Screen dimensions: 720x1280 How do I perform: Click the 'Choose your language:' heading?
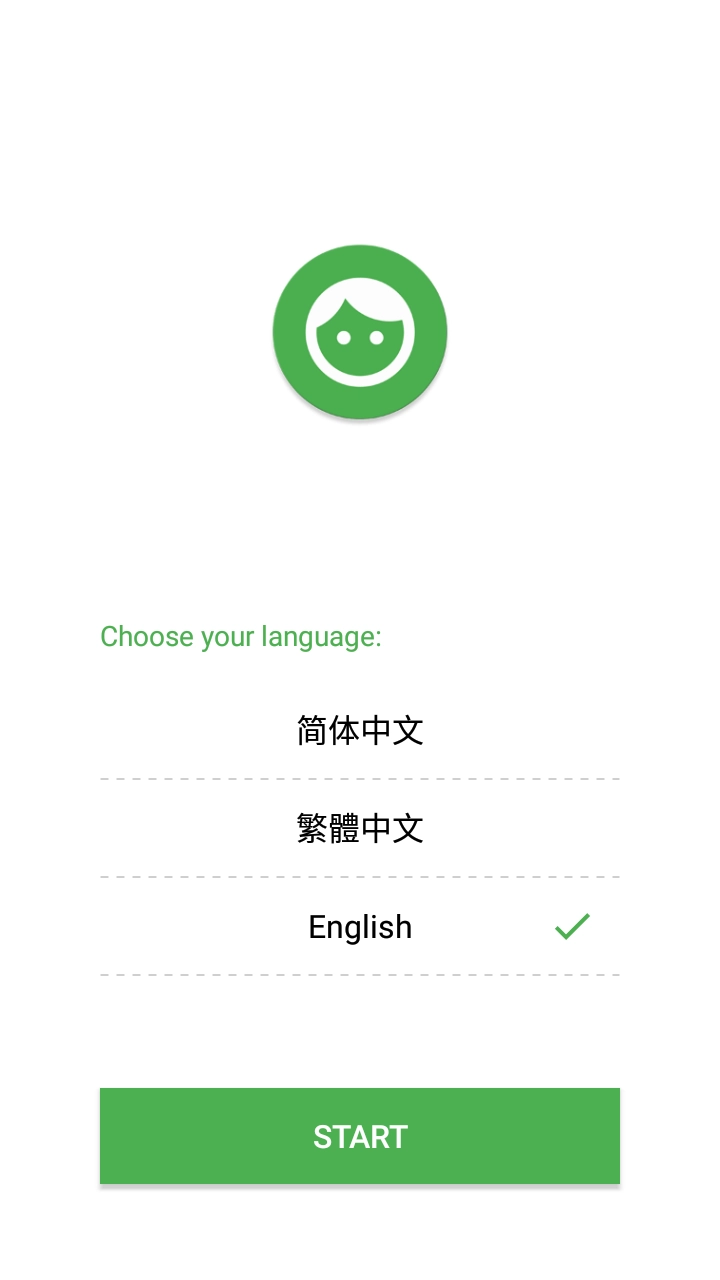(240, 637)
